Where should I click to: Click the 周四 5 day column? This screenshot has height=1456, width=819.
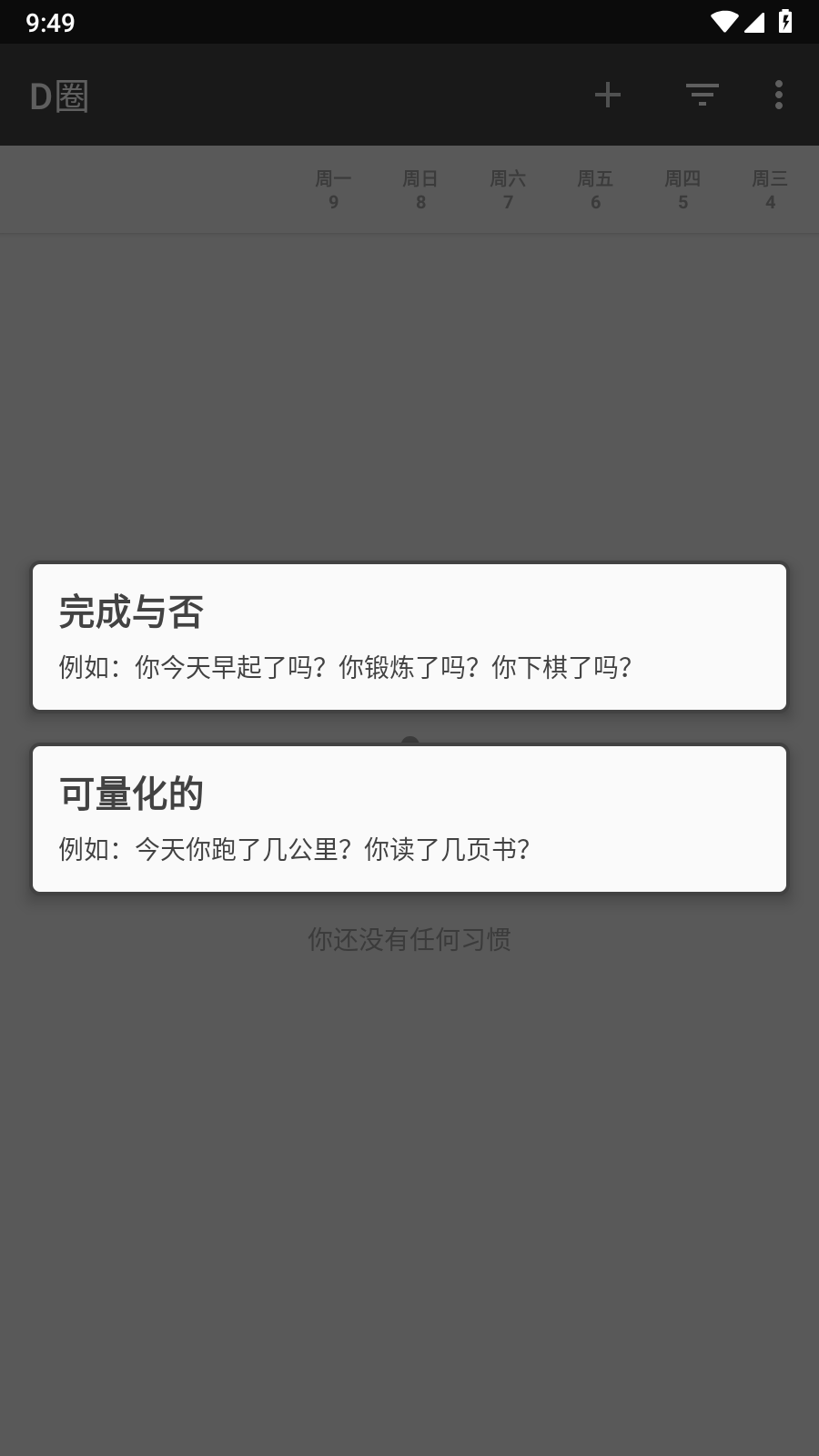pos(682,189)
